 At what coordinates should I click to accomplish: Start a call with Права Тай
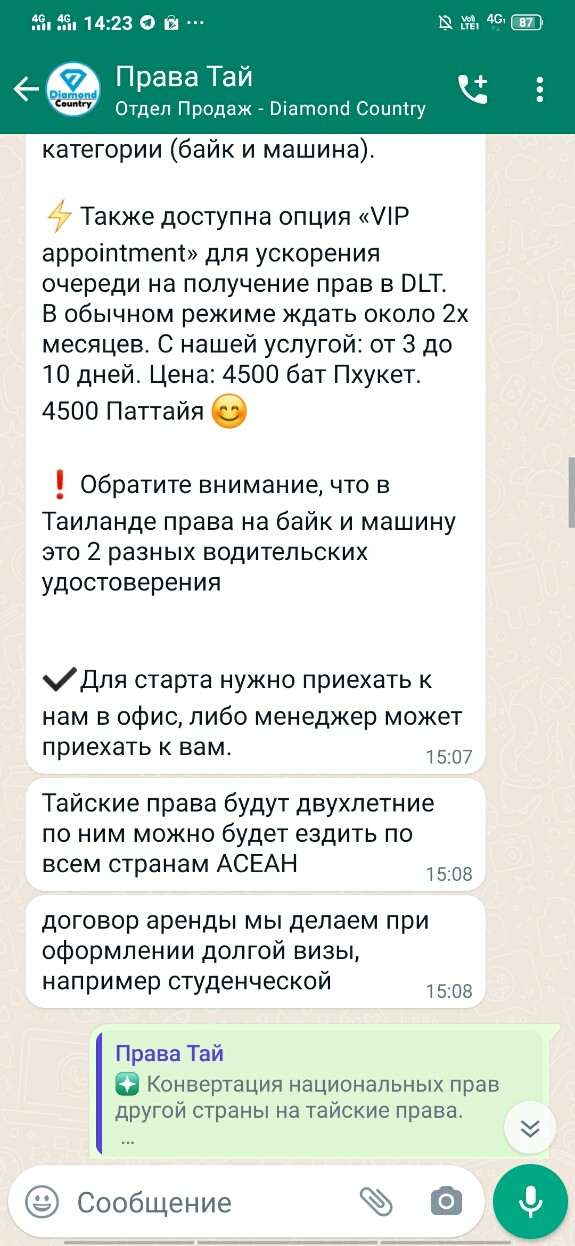tap(472, 90)
